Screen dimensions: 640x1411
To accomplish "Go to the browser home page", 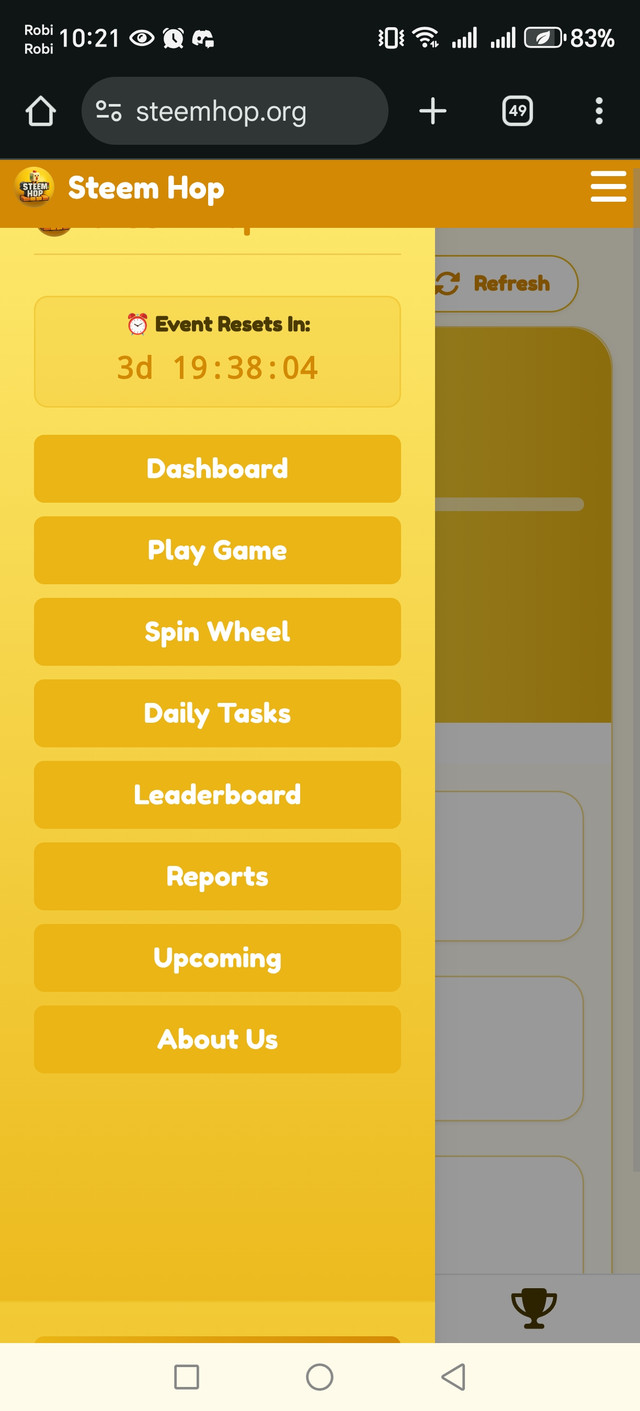I will [40, 111].
